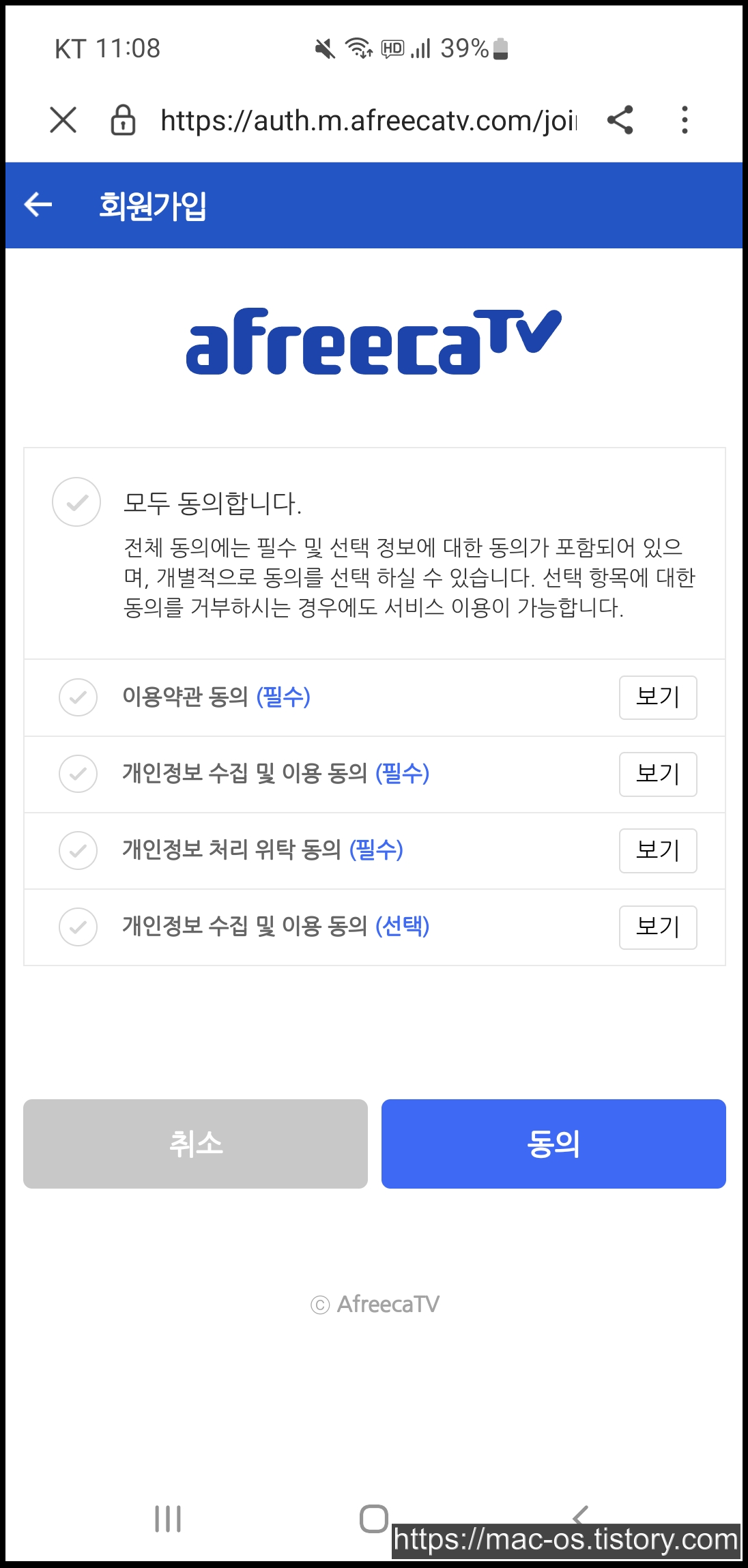748x1568 pixels.
Task: Tap 보기 for 개인정보 수집 및 이용 동의 (필수)
Action: point(658,774)
